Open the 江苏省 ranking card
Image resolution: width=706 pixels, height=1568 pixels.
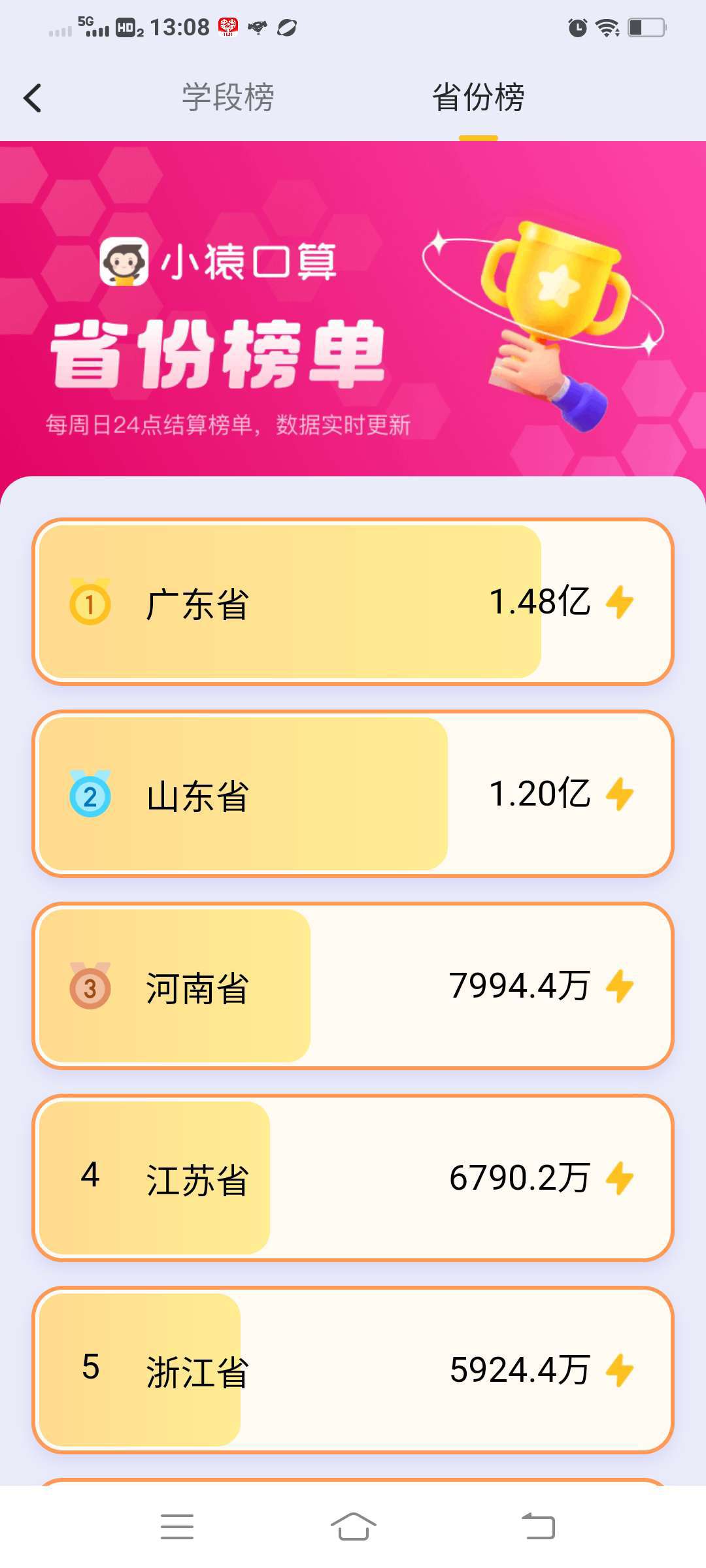(353, 1178)
